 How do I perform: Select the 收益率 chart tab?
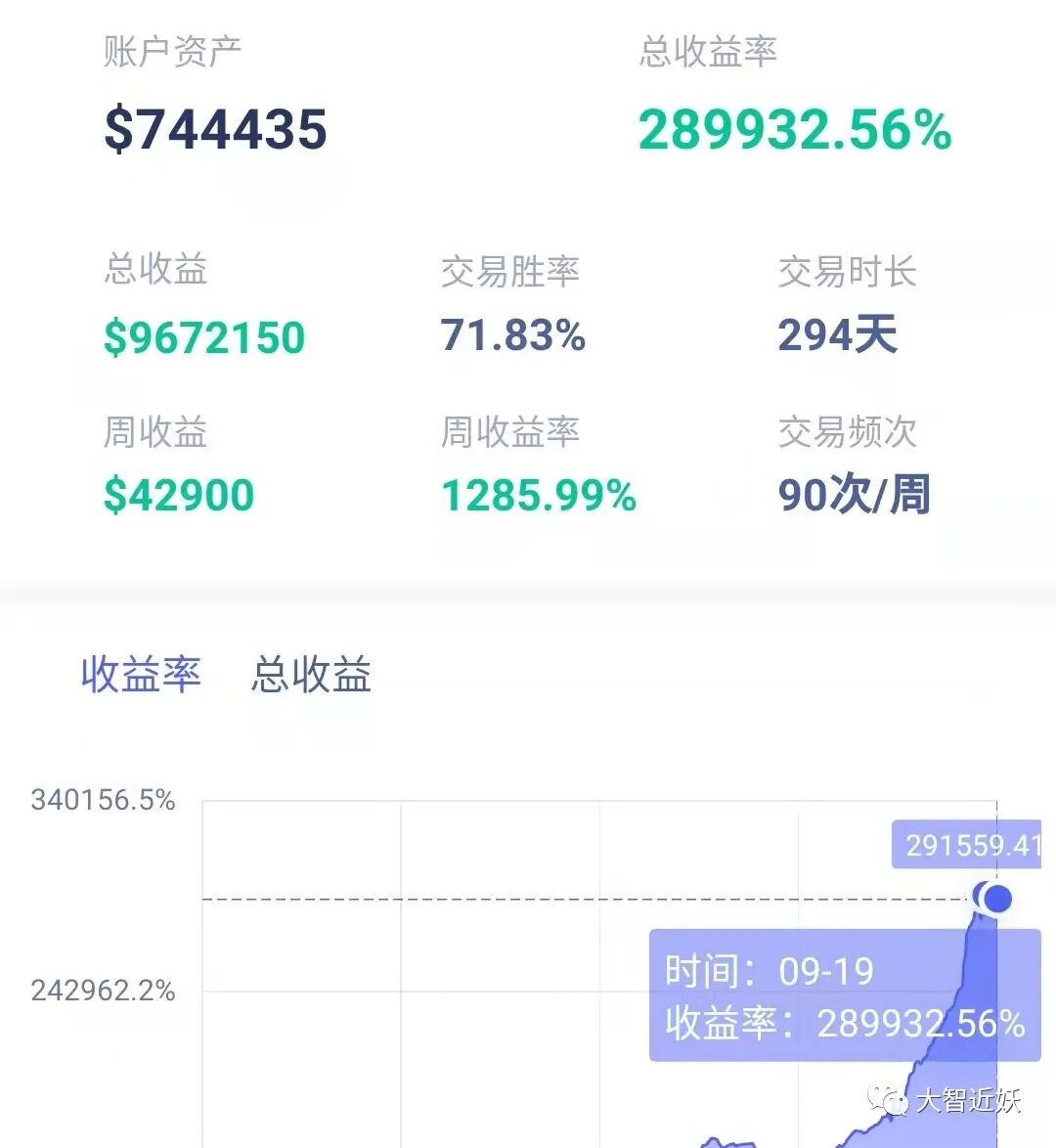point(142,675)
